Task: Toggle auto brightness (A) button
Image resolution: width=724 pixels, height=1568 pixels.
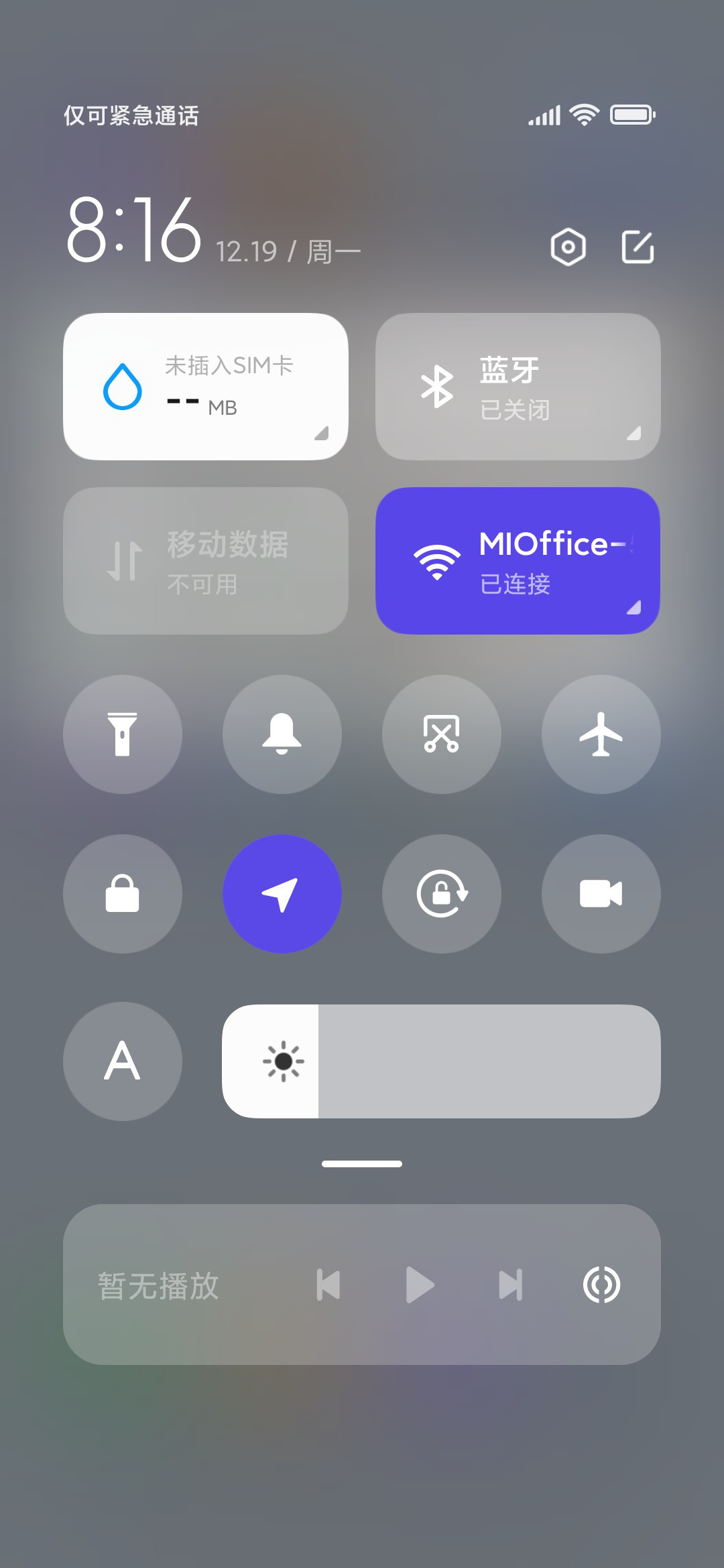Action: coord(123,1061)
